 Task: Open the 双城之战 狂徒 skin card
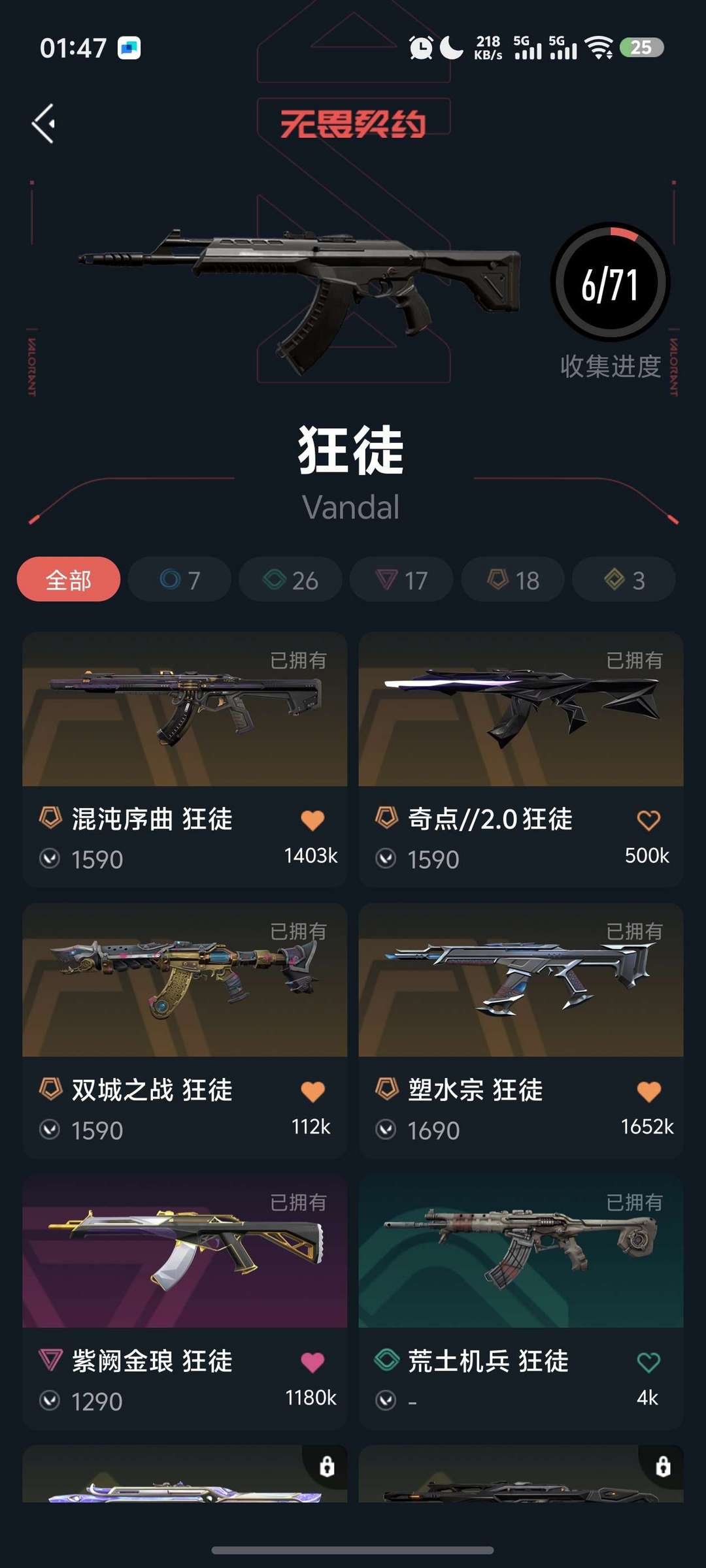(x=185, y=1030)
